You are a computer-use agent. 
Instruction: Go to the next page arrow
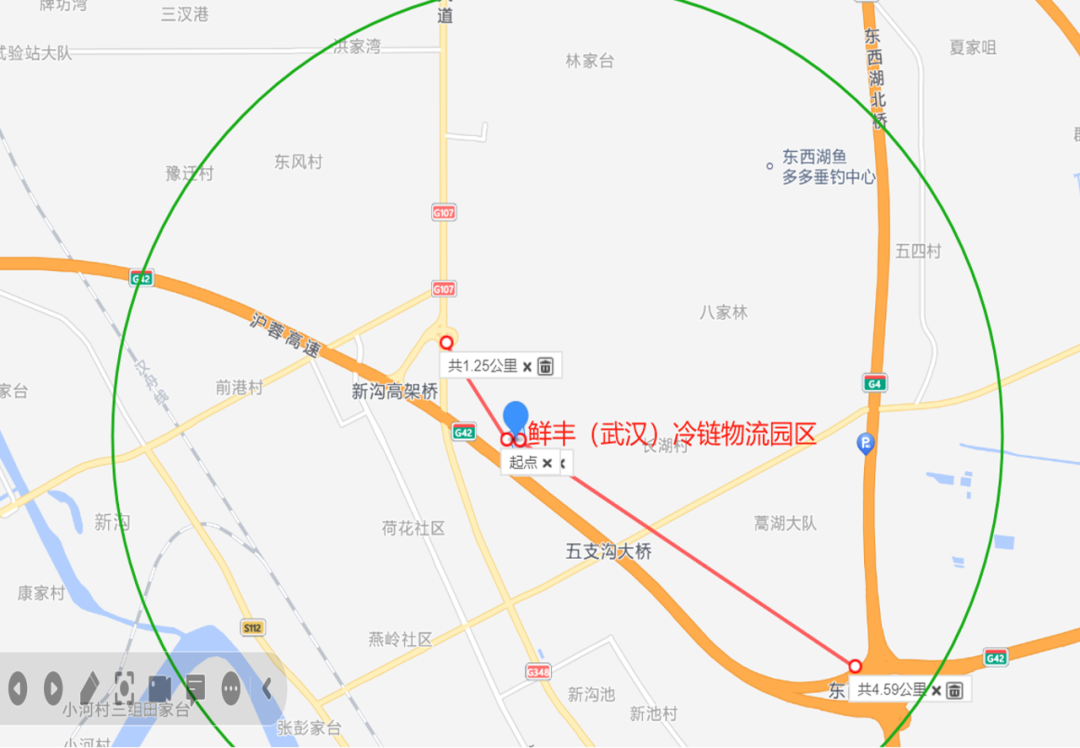coord(53,688)
